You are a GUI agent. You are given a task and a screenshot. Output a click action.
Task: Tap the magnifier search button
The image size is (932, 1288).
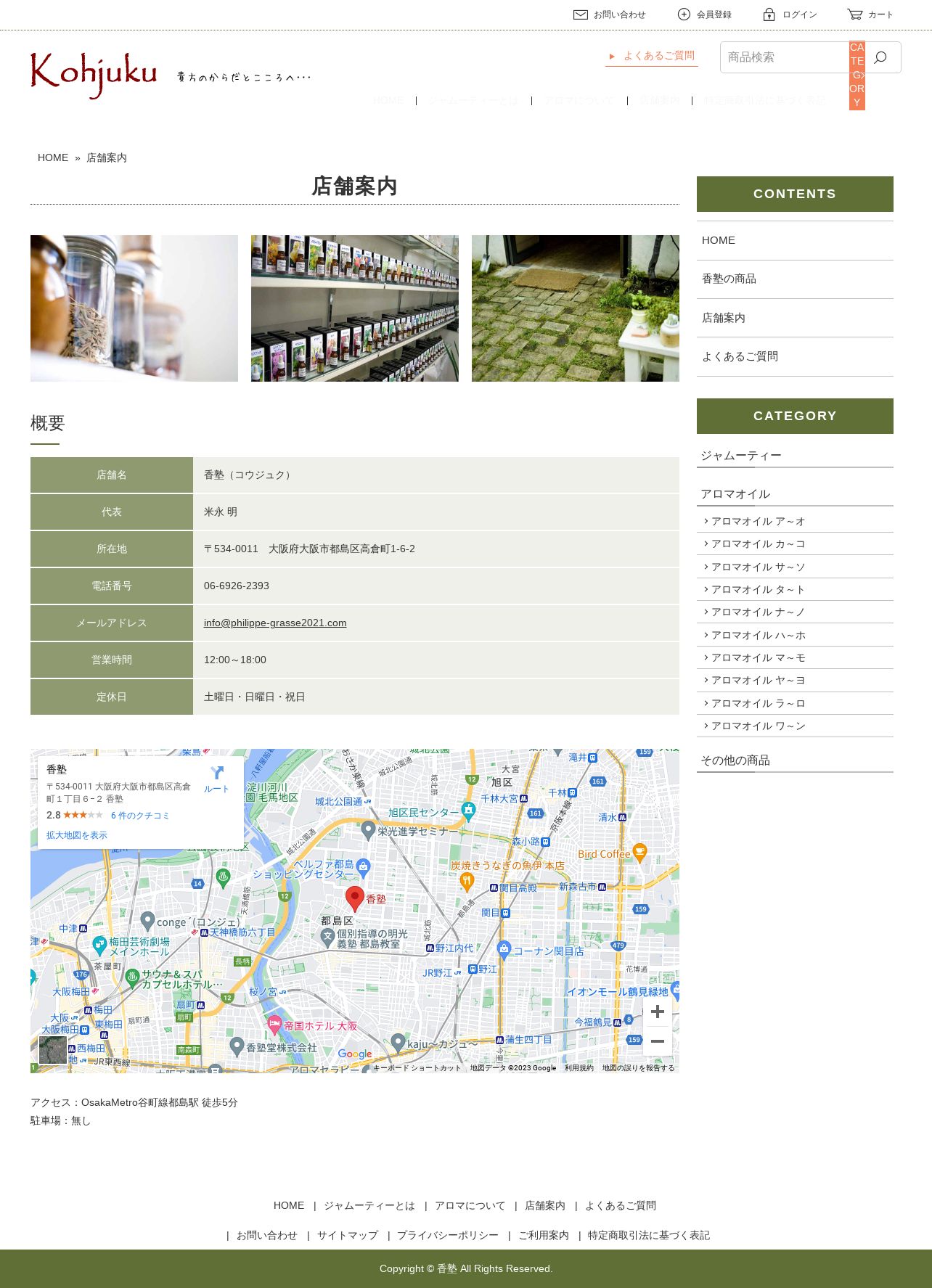(x=880, y=57)
